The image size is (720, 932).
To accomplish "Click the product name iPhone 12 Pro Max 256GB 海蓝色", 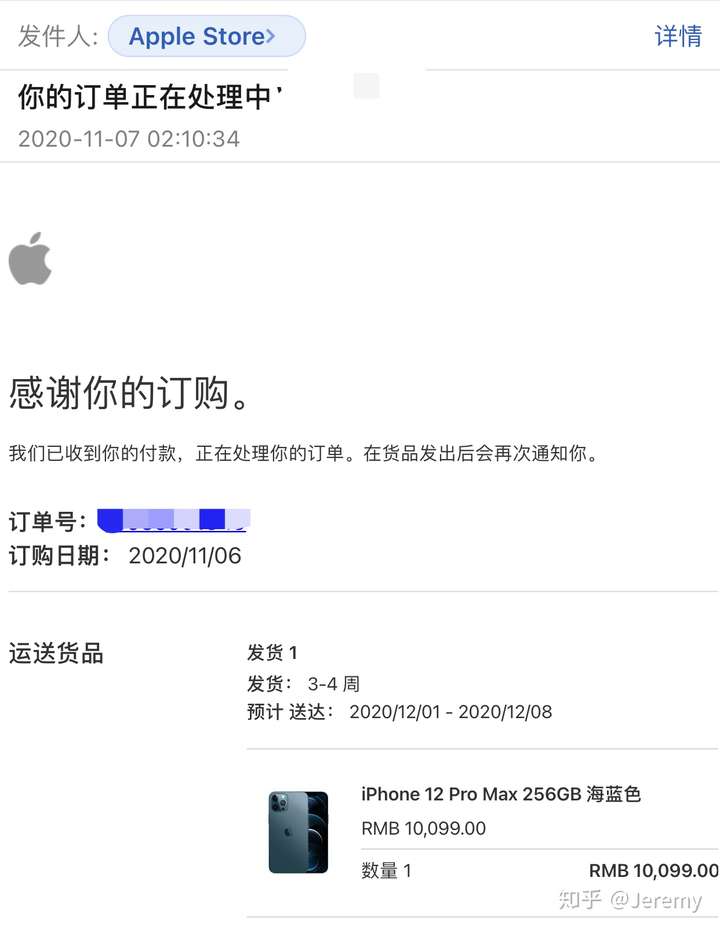I will [501, 794].
